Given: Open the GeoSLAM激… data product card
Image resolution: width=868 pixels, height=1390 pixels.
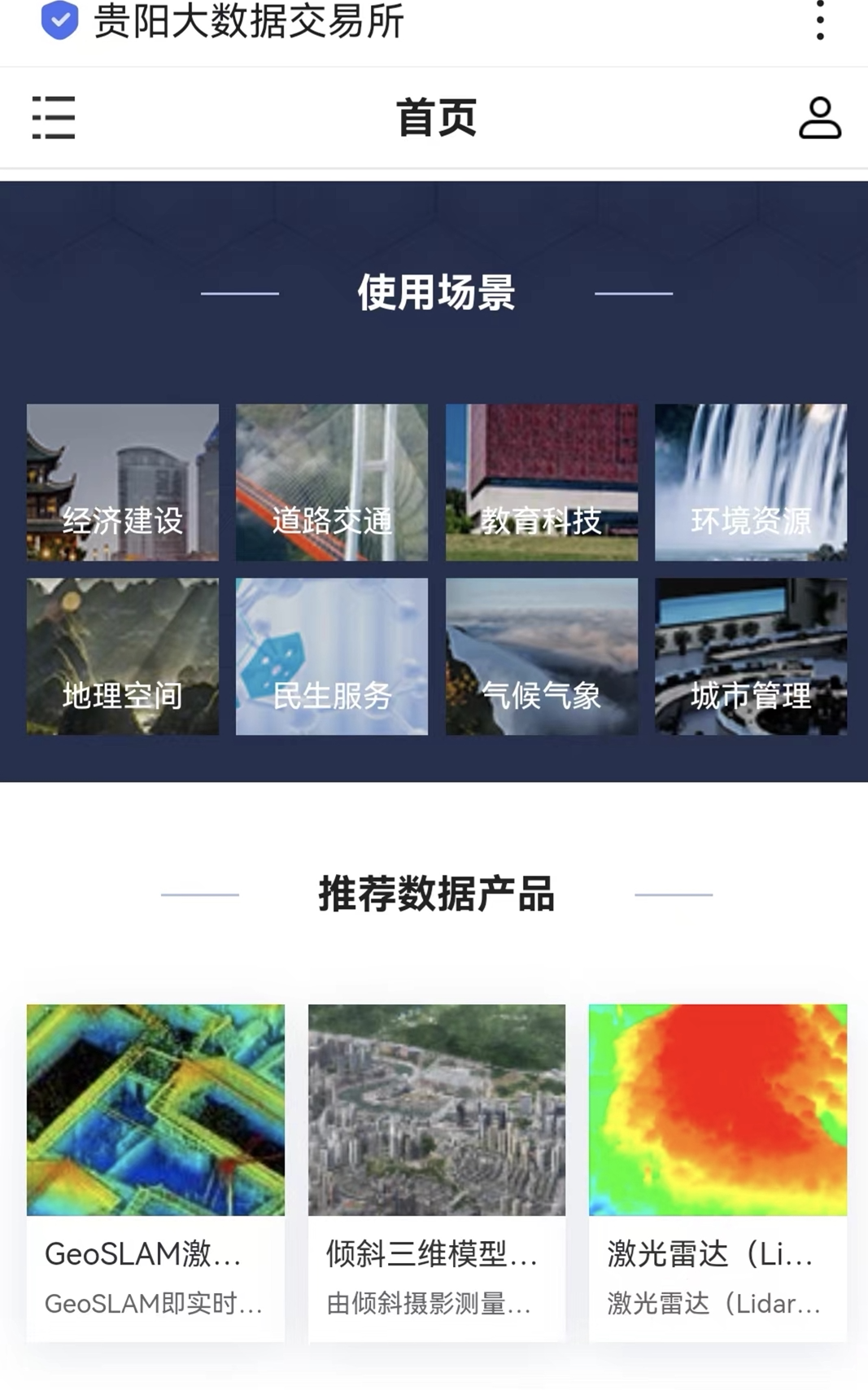Looking at the screenshot, I should [155, 1172].
